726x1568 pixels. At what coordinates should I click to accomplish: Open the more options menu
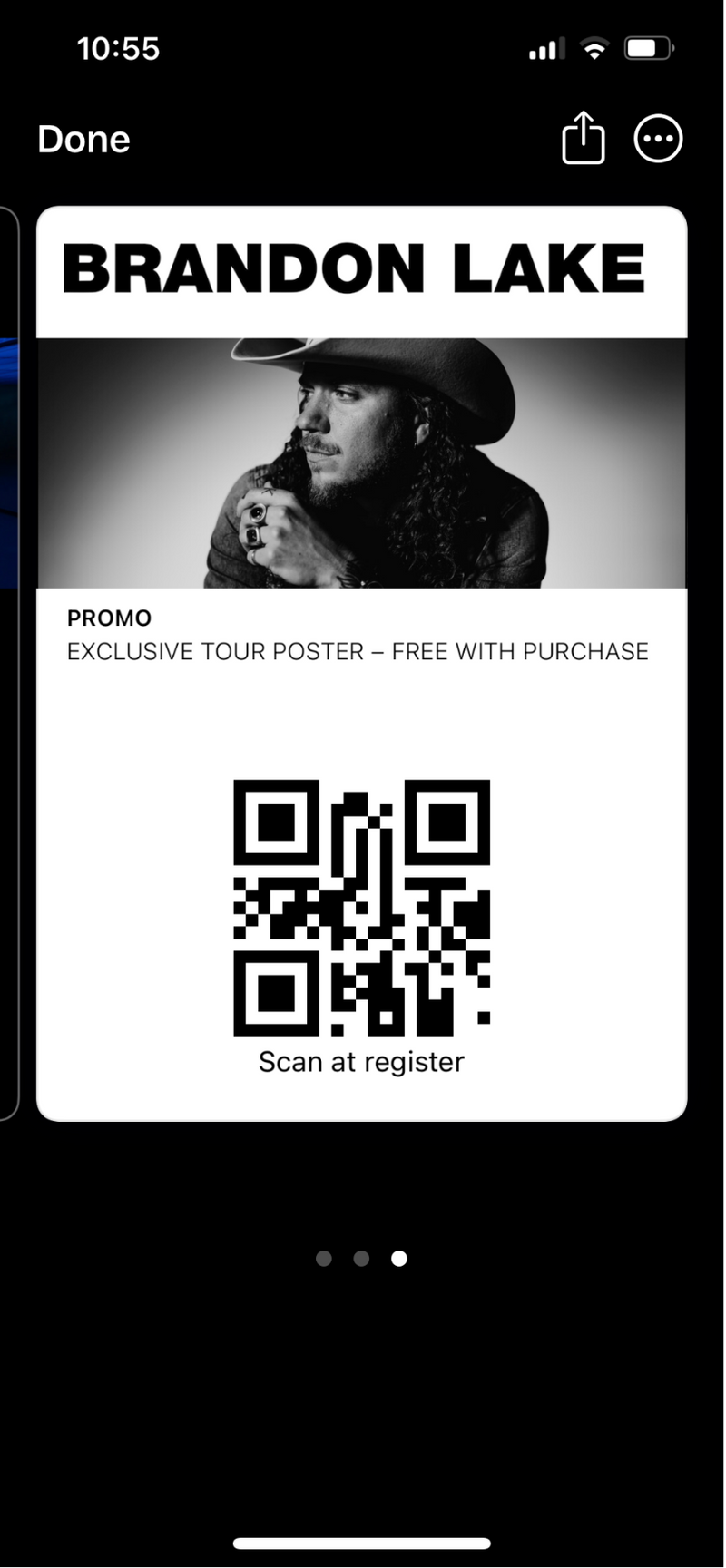point(658,139)
